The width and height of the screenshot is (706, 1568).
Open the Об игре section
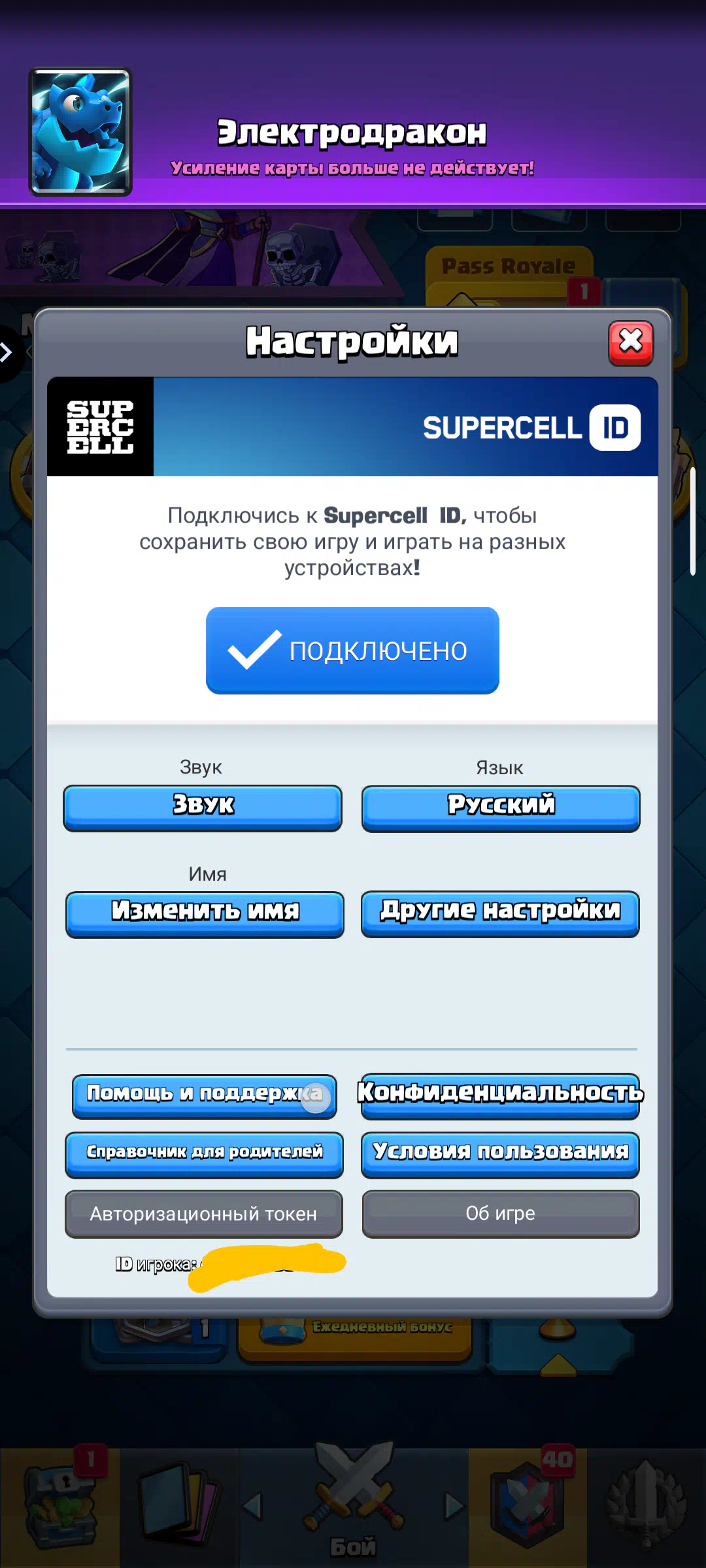(501, 1214)
